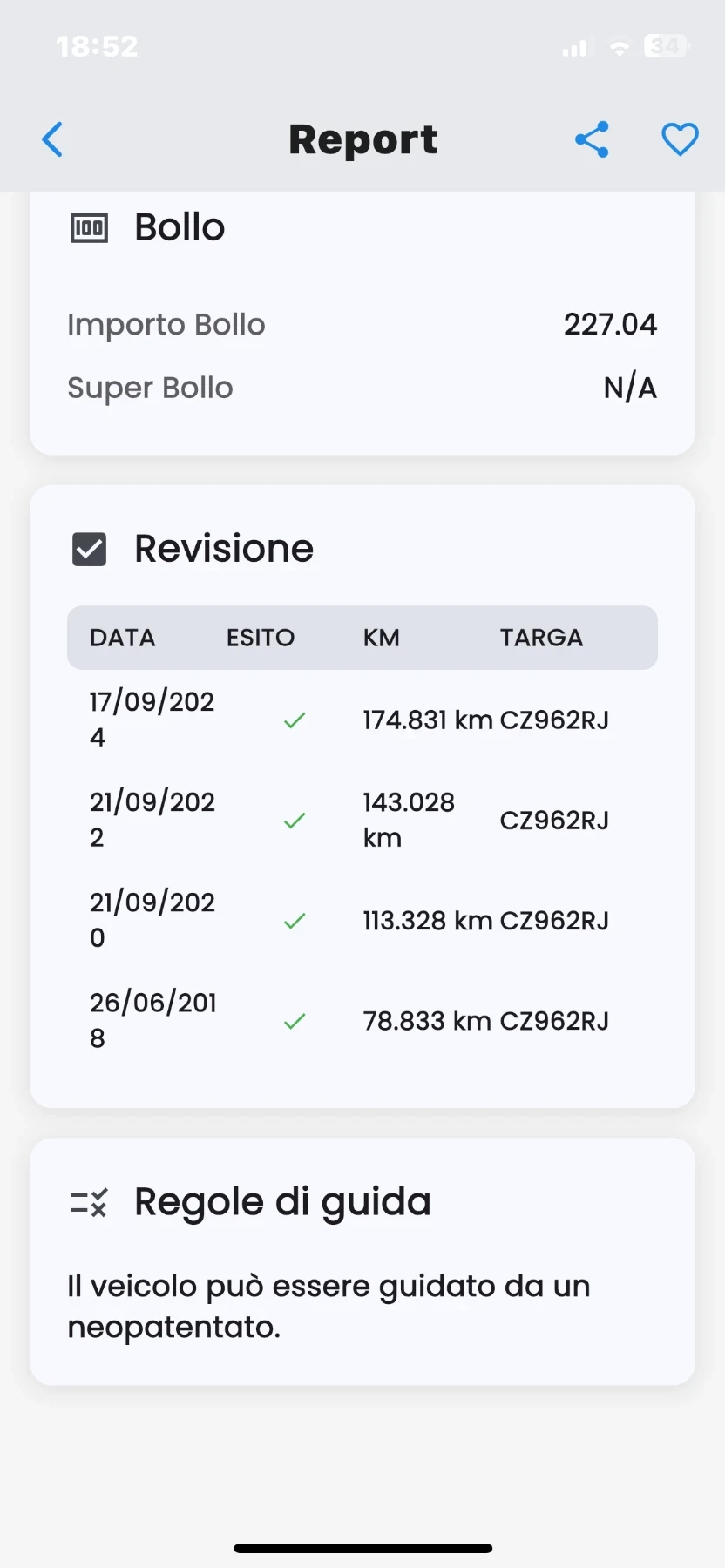
Task: Tap the Wi-Fi indicator in status bar
Action: (x=620, y=47)
